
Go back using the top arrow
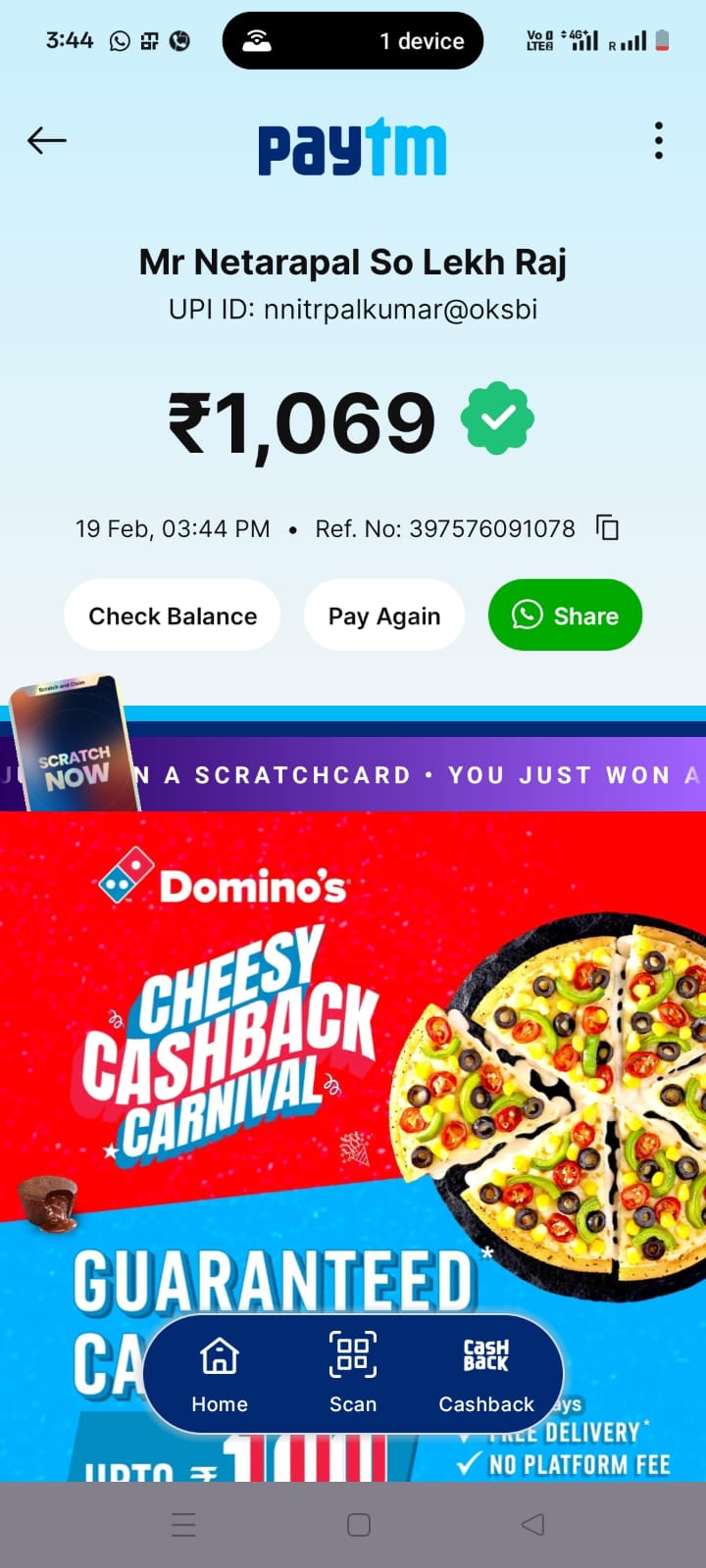[x=46, y=141]
